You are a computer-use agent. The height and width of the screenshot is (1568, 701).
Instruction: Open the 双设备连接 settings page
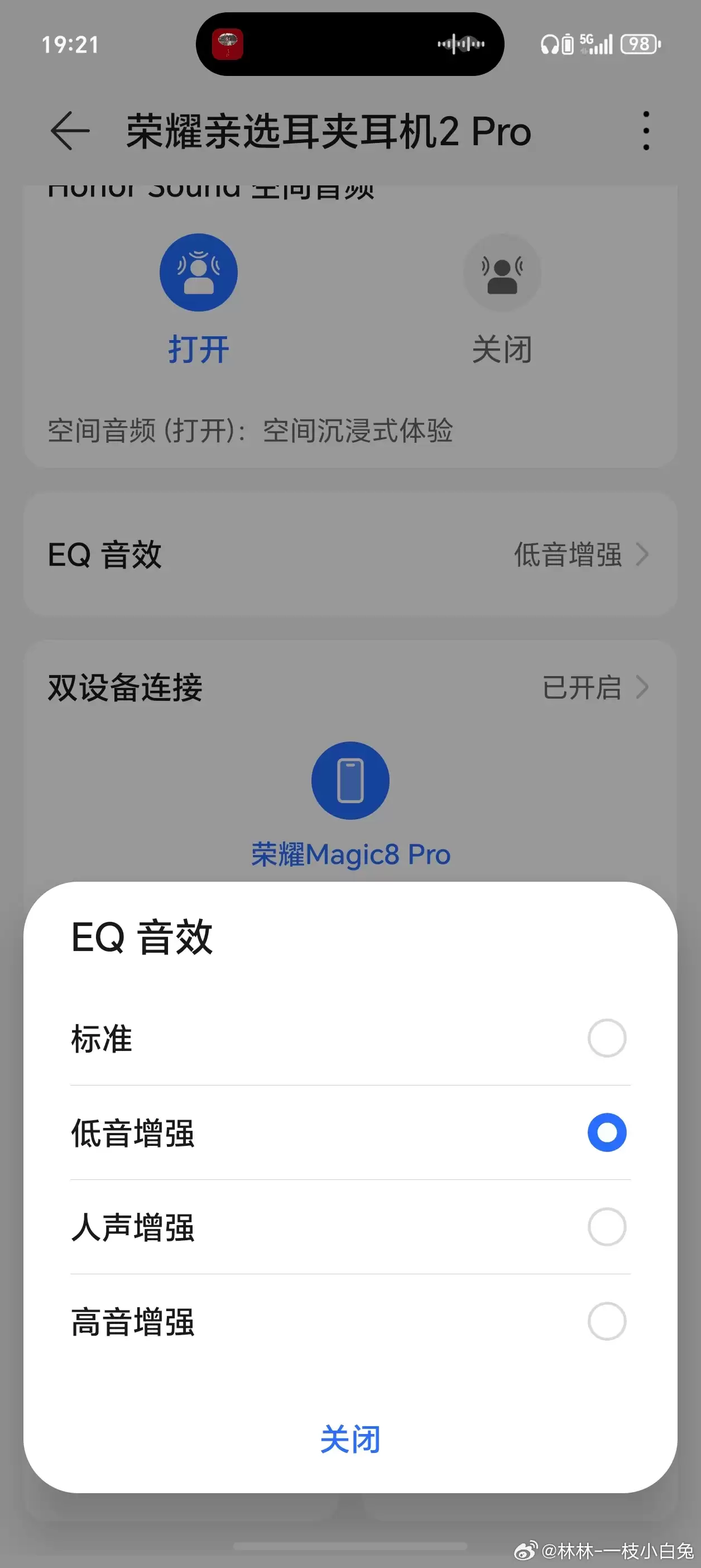pyautogui.click(x=350, y=688)
